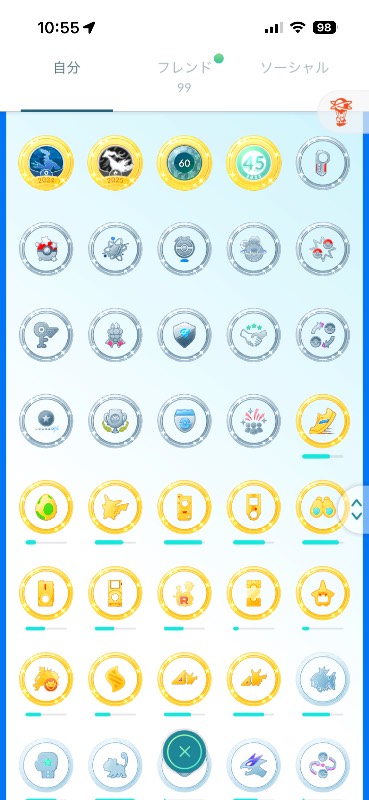
Task: Switch to the ソーシャル tab
Action: [x=294, y=68]
